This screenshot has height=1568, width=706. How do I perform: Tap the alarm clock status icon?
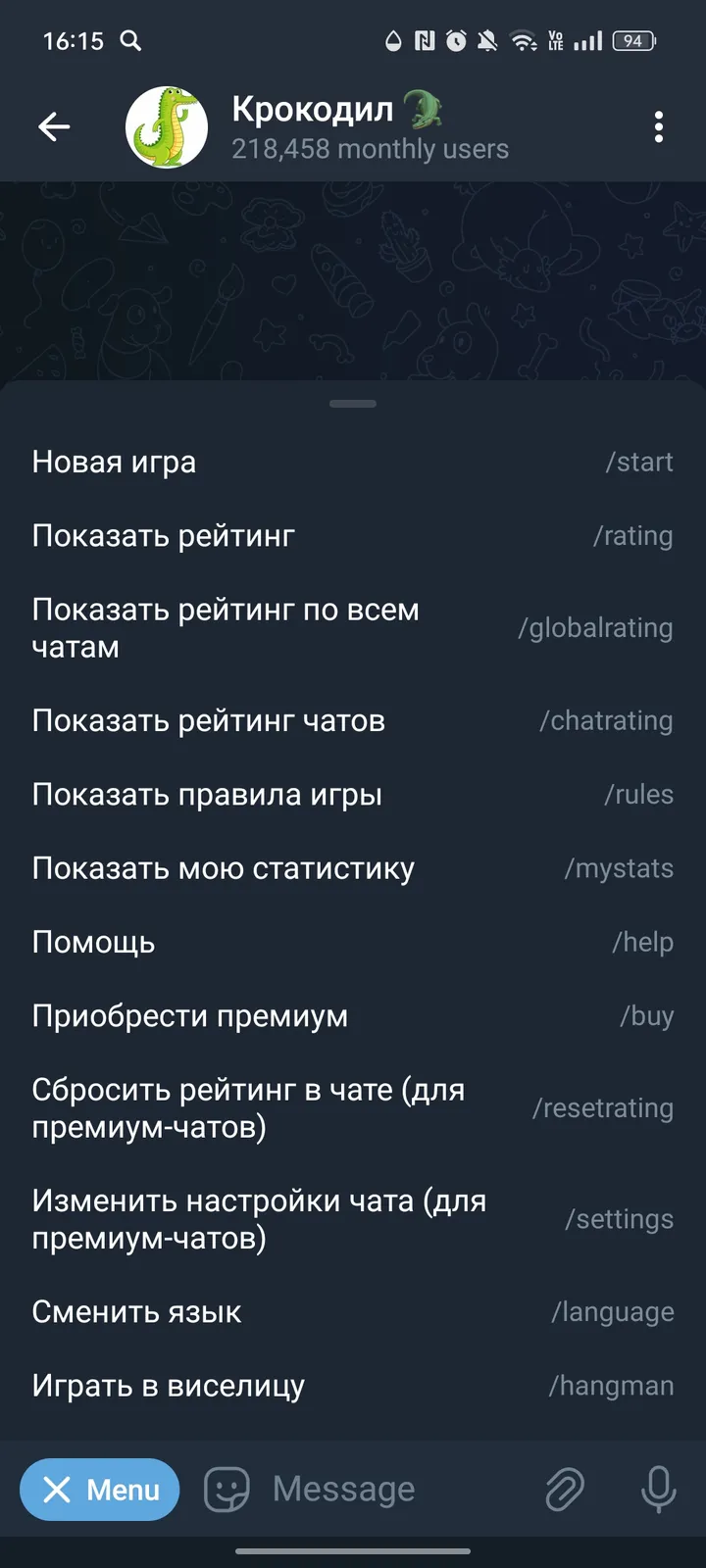coord(453,42)
